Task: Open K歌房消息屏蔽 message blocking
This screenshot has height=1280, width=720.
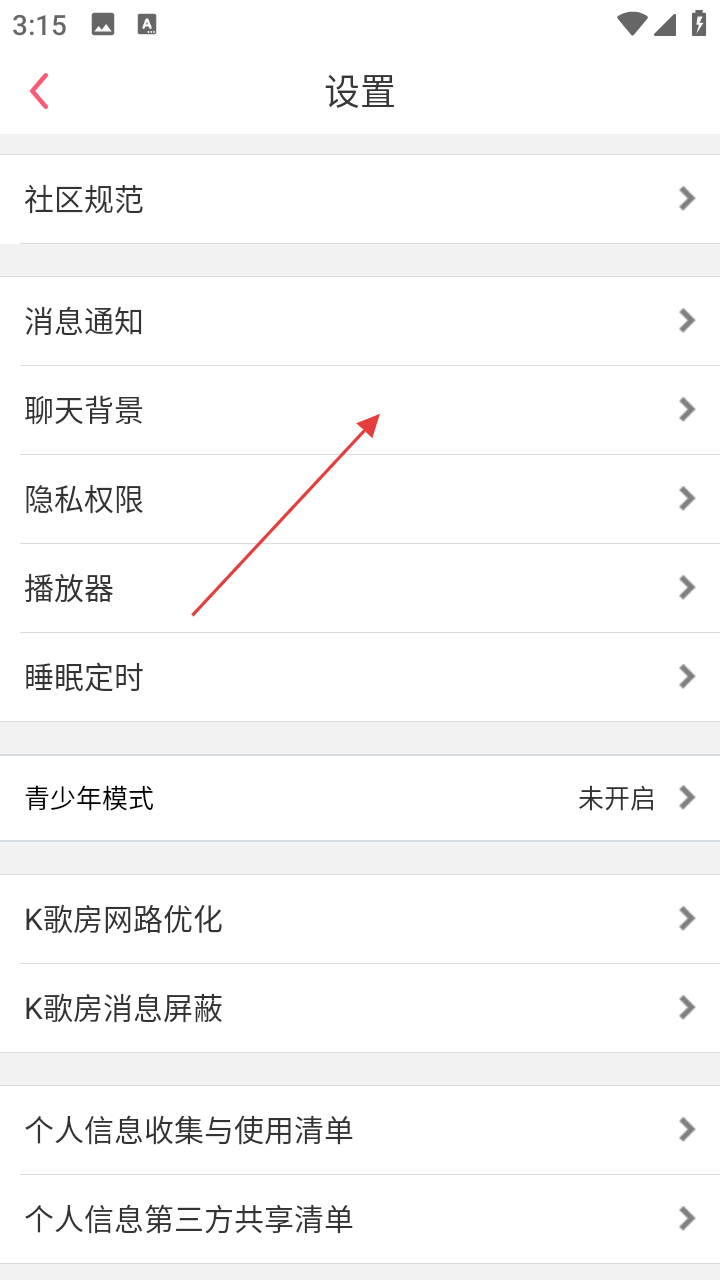Action: click(360, 1008)
